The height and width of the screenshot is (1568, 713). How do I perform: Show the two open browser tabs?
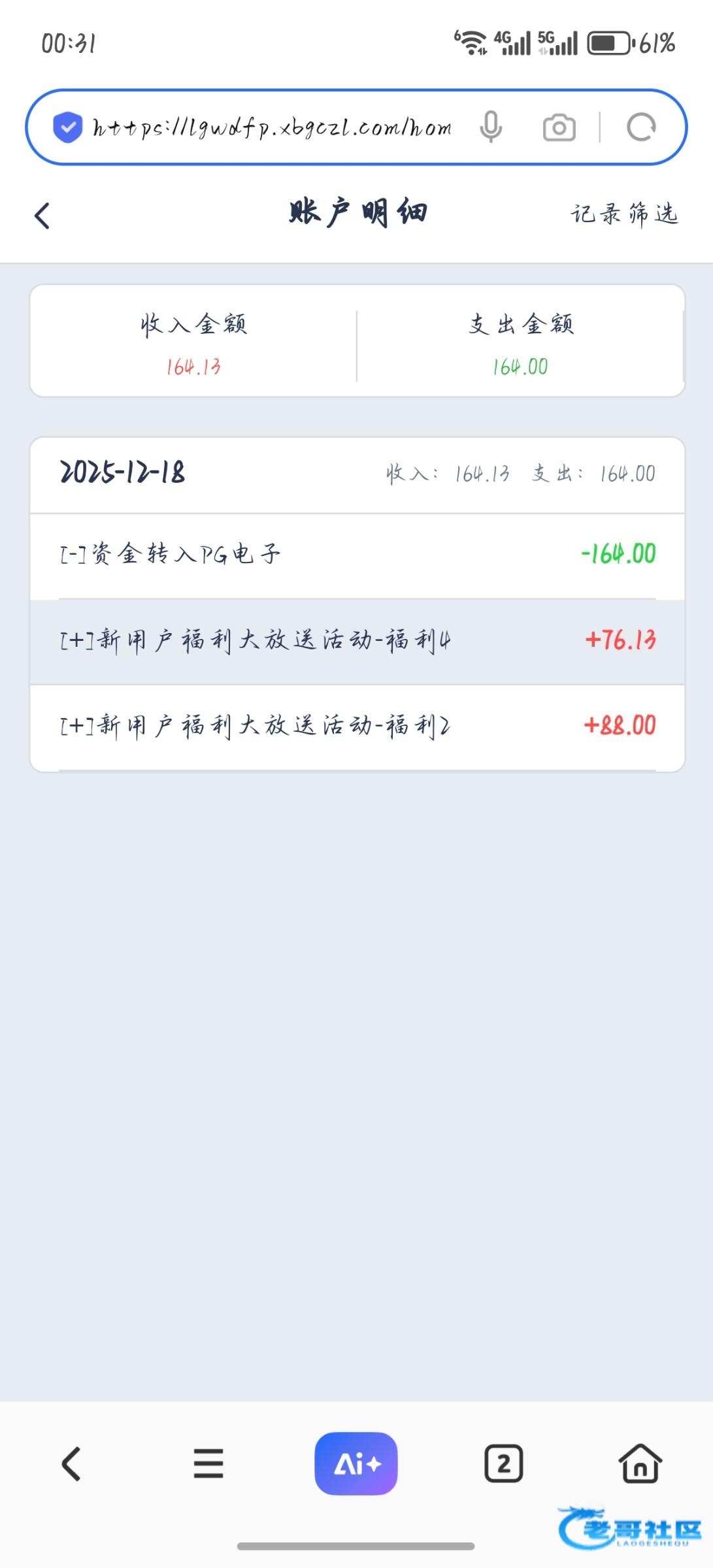503,1463
